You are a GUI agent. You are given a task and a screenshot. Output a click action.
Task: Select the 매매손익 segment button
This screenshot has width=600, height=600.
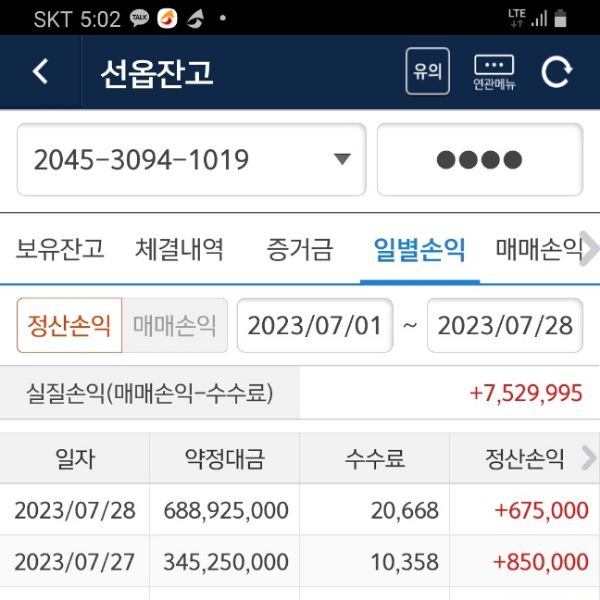pyautogui.click(x=175, y=326)
